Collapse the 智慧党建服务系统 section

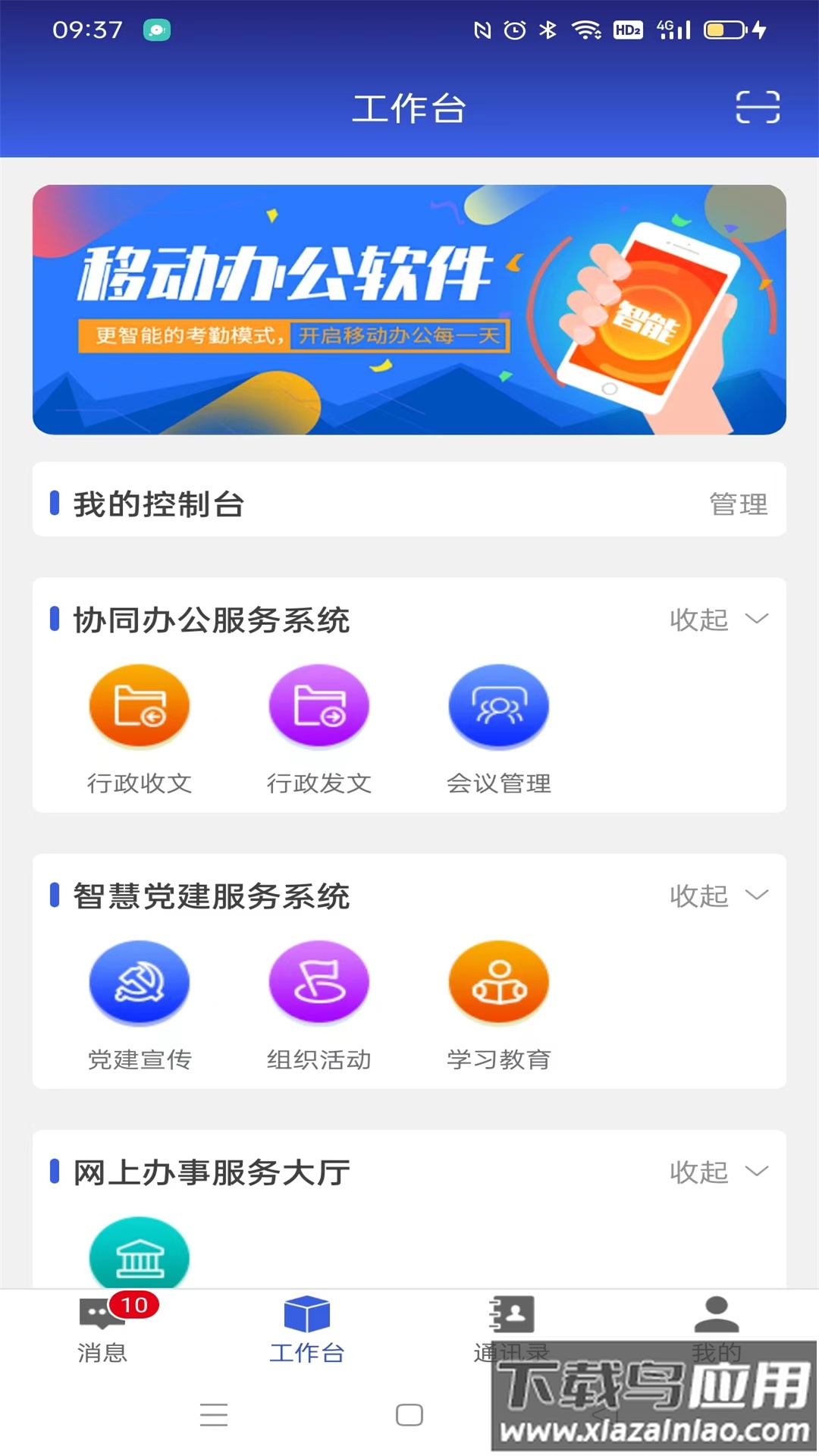pos(718,896)
